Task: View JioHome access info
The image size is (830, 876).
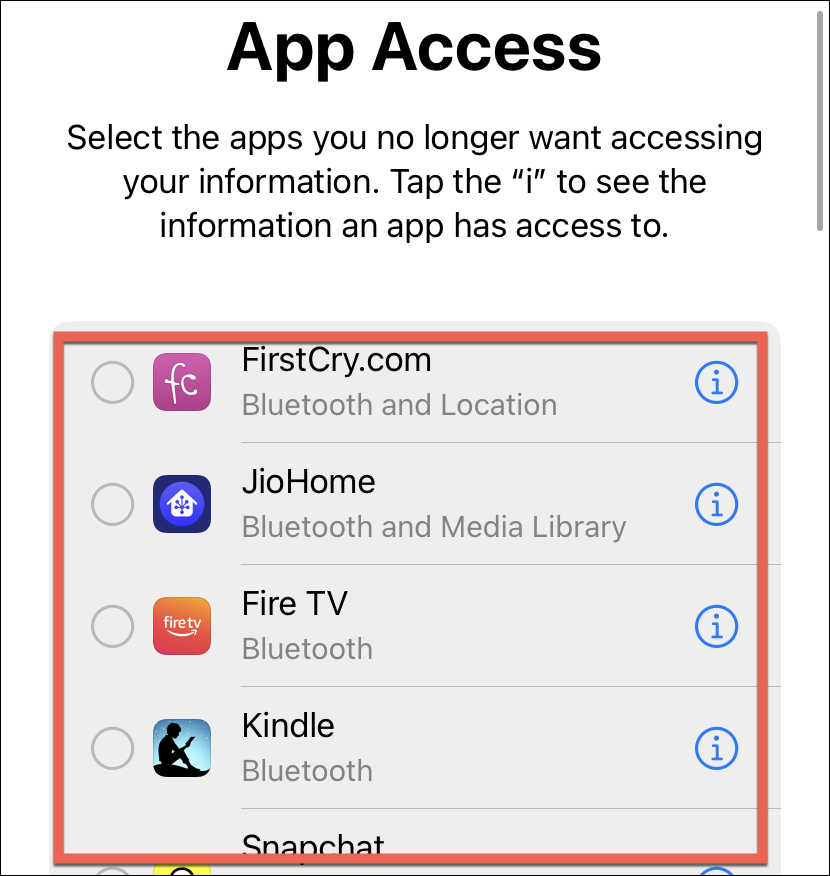Action: click(716, 504)
